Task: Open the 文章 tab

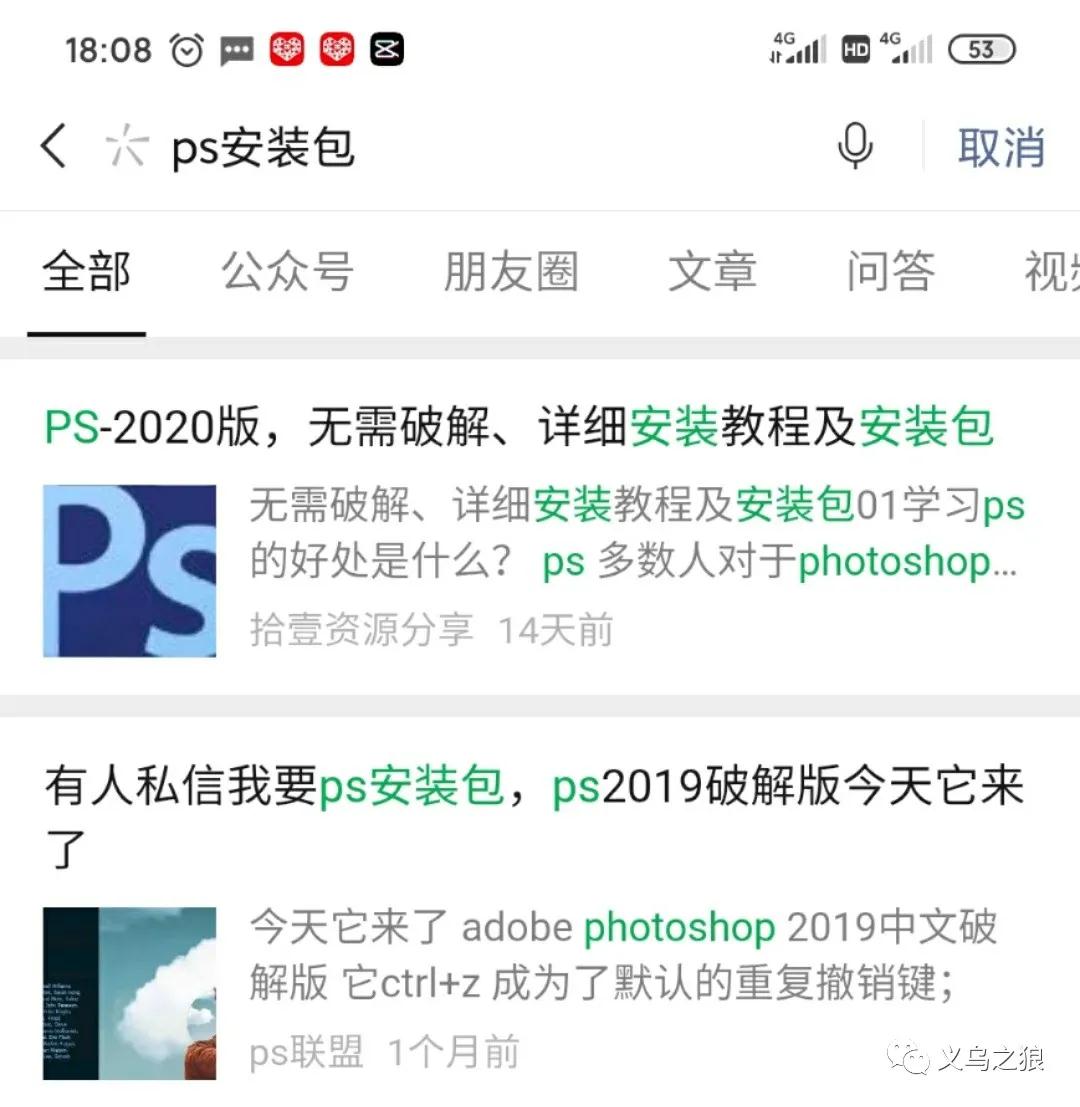Action: (712, 271)
